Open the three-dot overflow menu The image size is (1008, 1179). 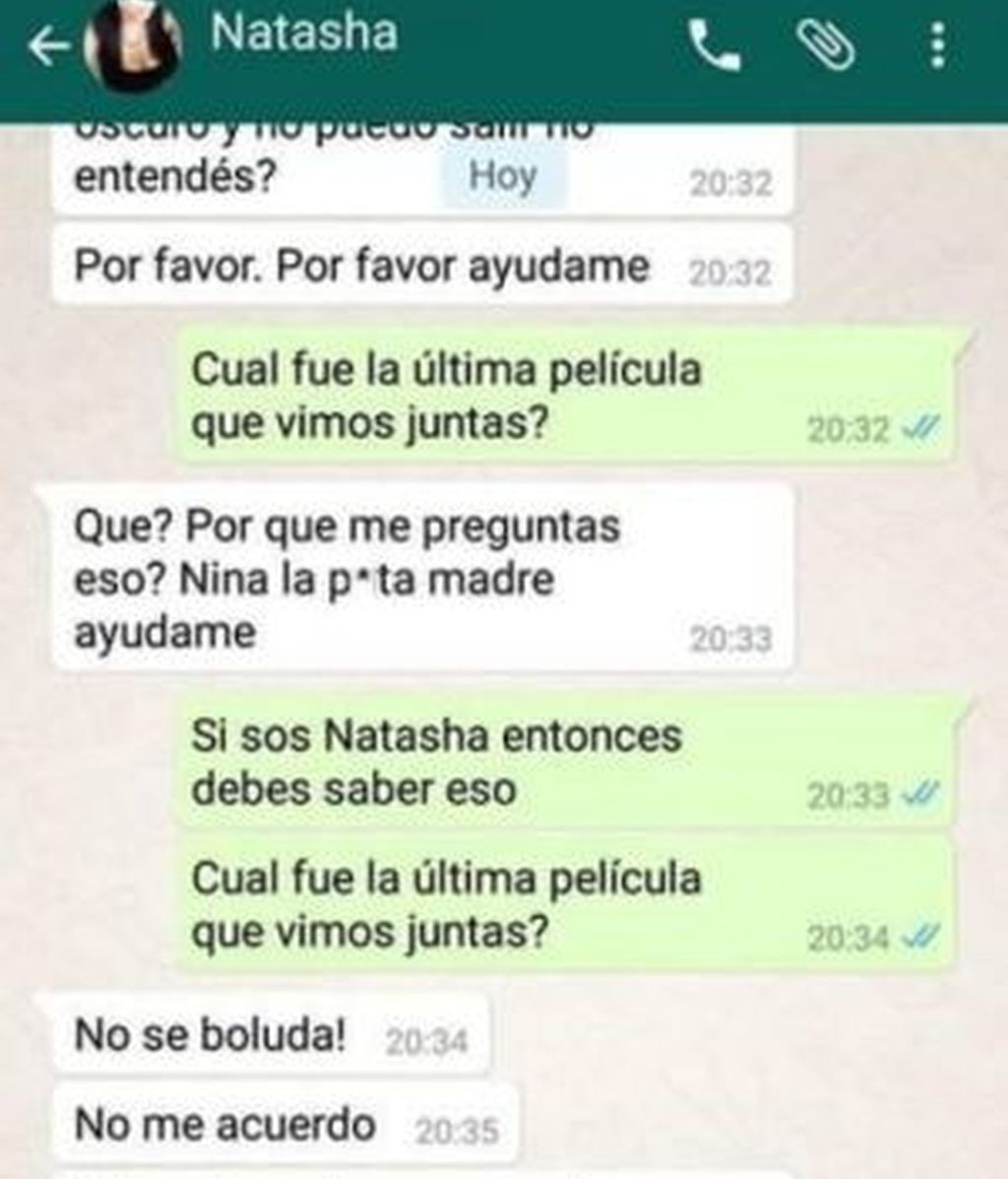(937, 45)
